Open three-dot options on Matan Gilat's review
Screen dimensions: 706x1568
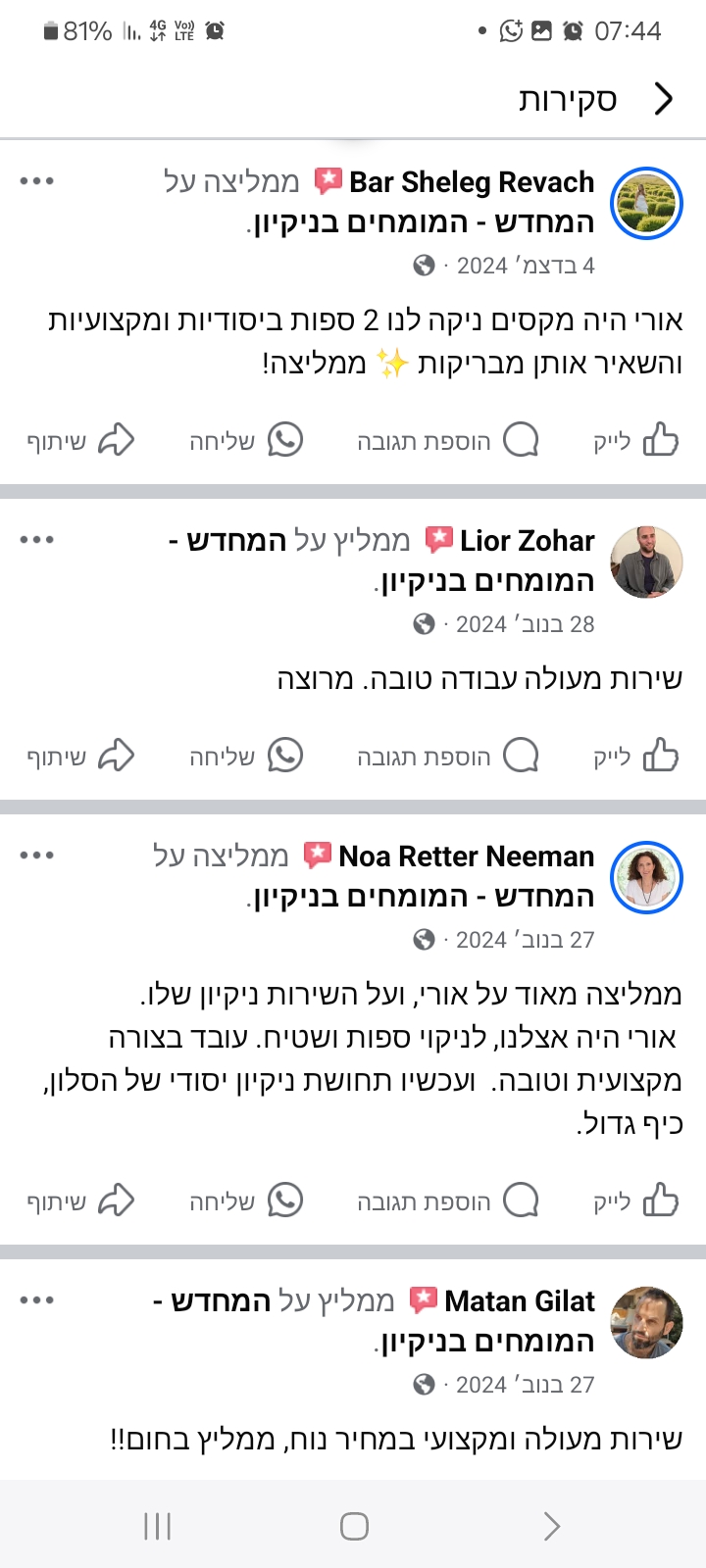tap(37, 1300)
